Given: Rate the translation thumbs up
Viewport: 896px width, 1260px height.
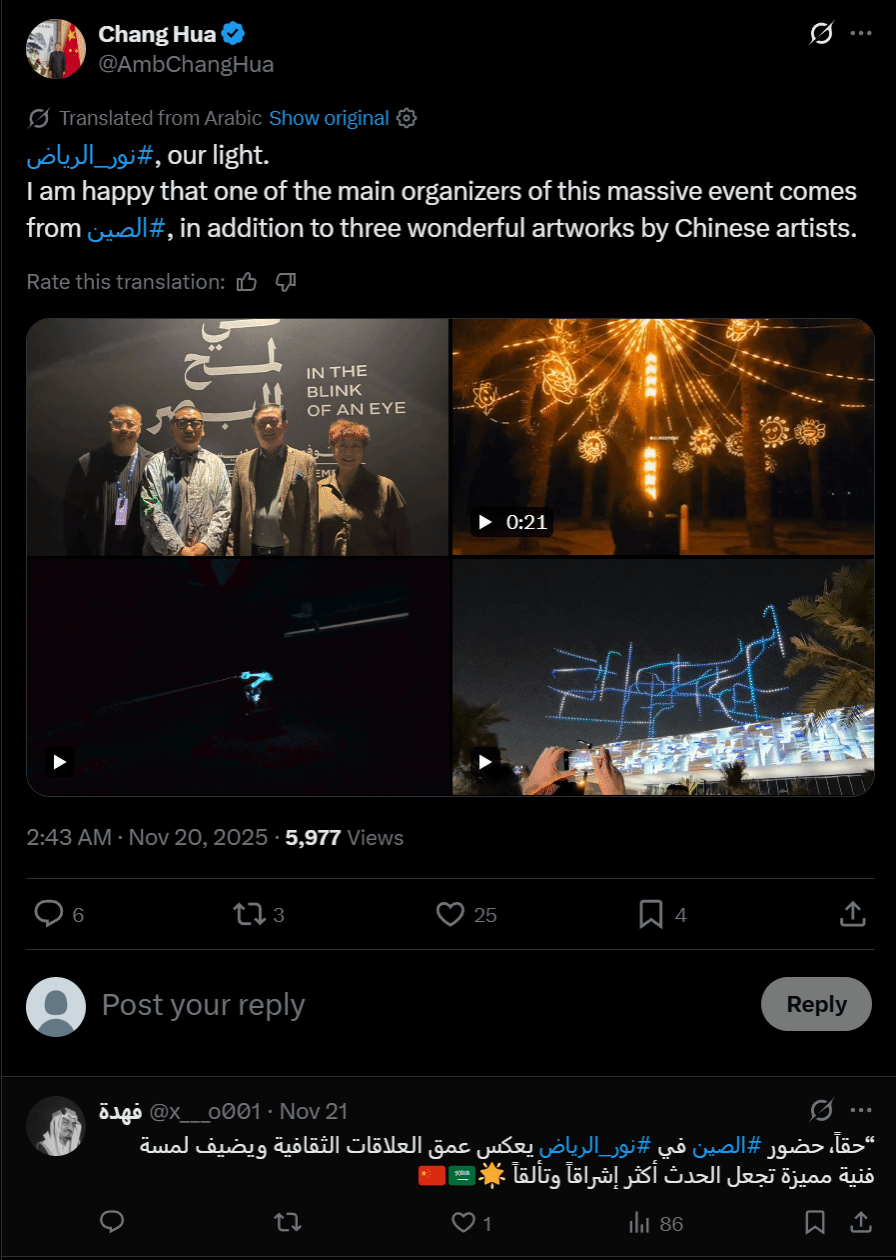Looking at the screenshot, I should tap(247, 282).
